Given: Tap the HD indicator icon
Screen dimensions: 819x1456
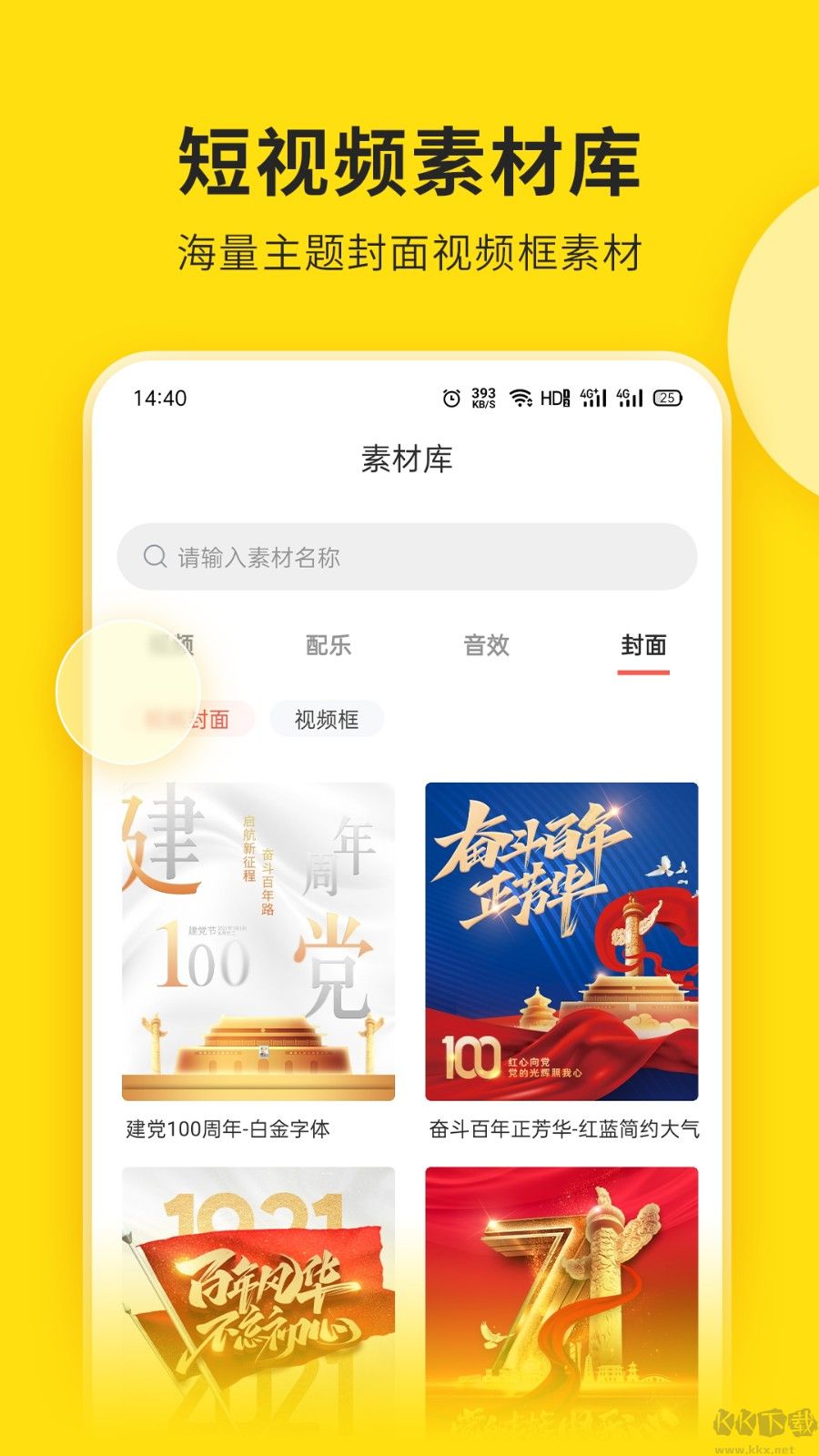Looking at the screenshot, I should pos(556,397).
